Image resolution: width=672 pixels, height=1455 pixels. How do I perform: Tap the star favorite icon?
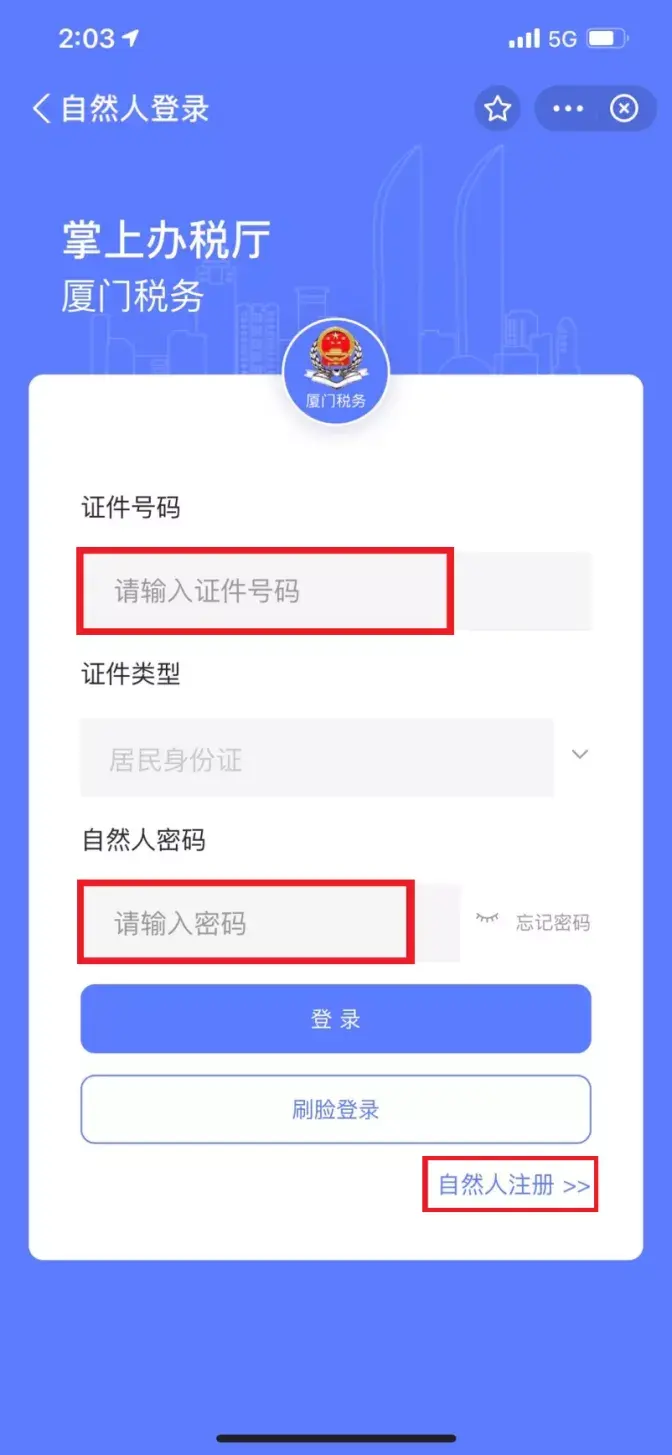[497, 108]
